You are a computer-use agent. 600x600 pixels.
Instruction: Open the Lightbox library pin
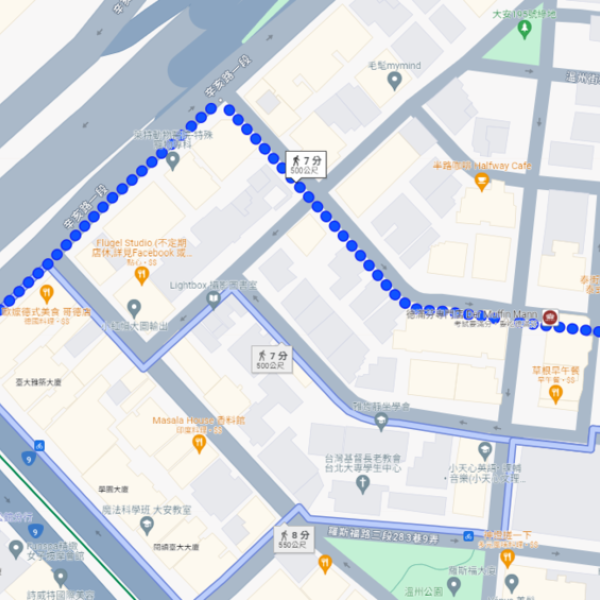pos(212,297)
